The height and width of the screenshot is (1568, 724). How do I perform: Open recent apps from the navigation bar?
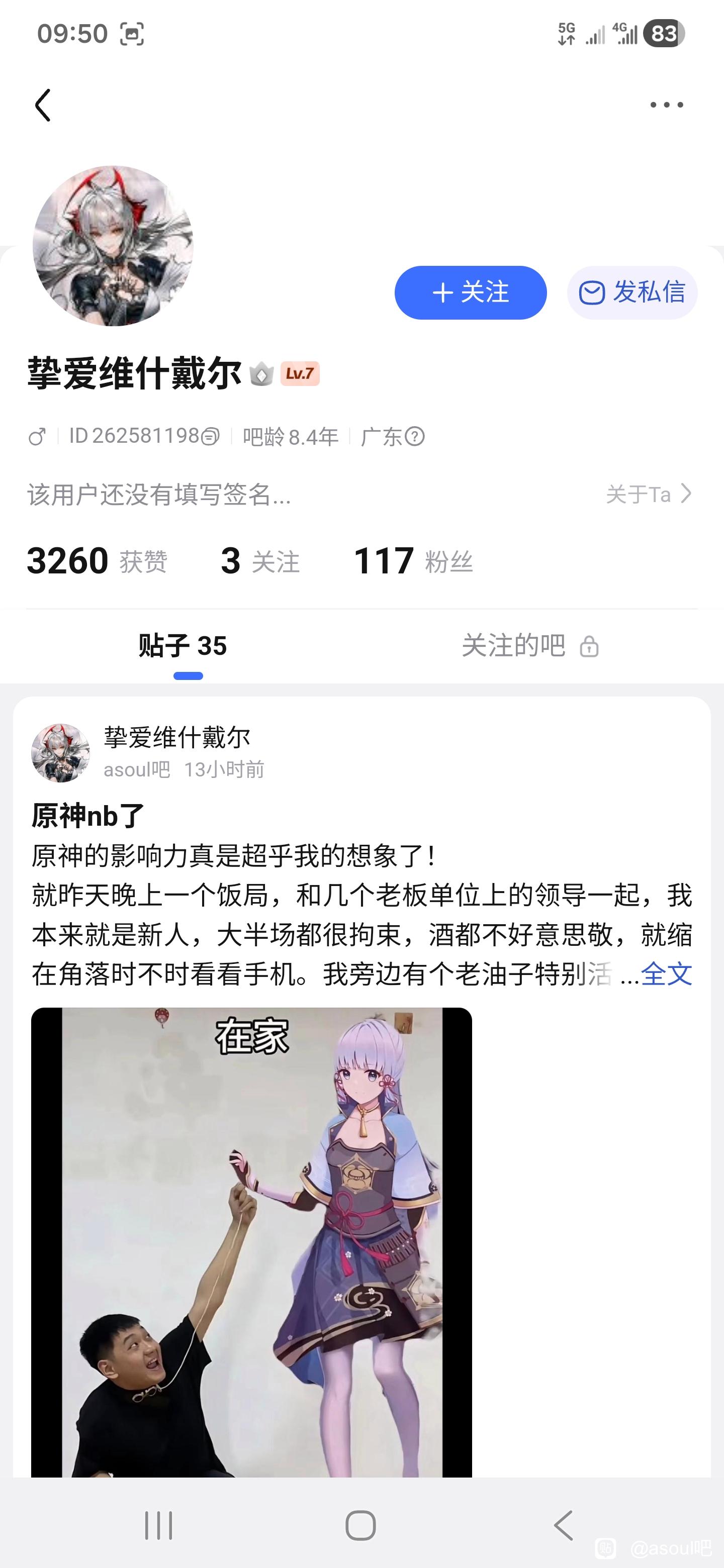[x=158, y=1525]
